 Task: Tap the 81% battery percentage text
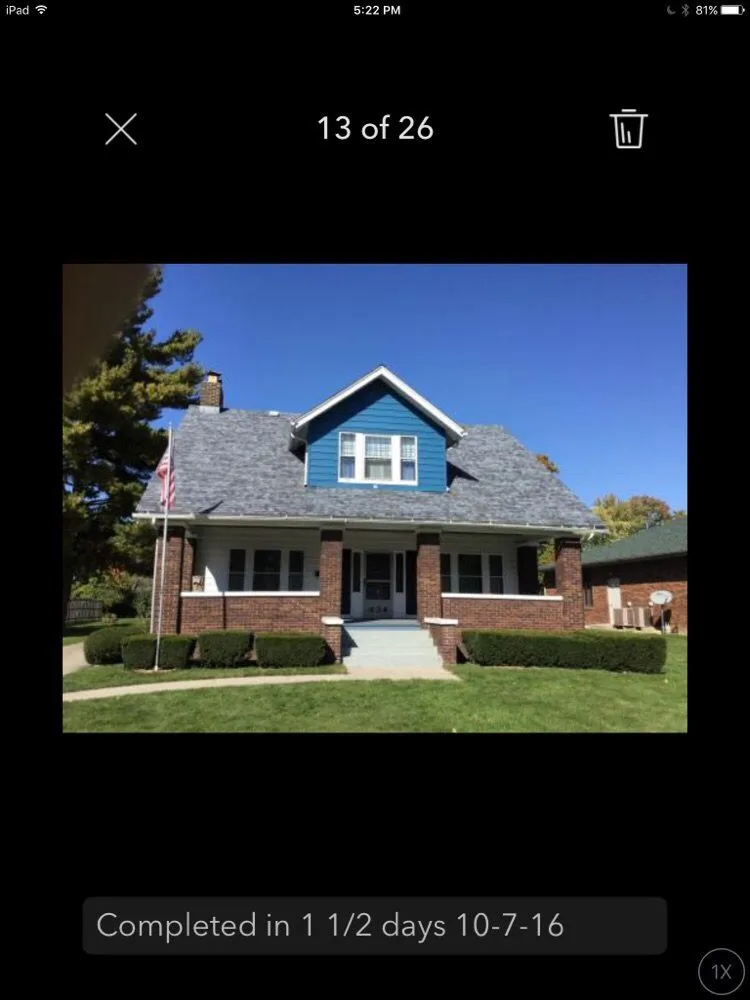coord(708,10)
